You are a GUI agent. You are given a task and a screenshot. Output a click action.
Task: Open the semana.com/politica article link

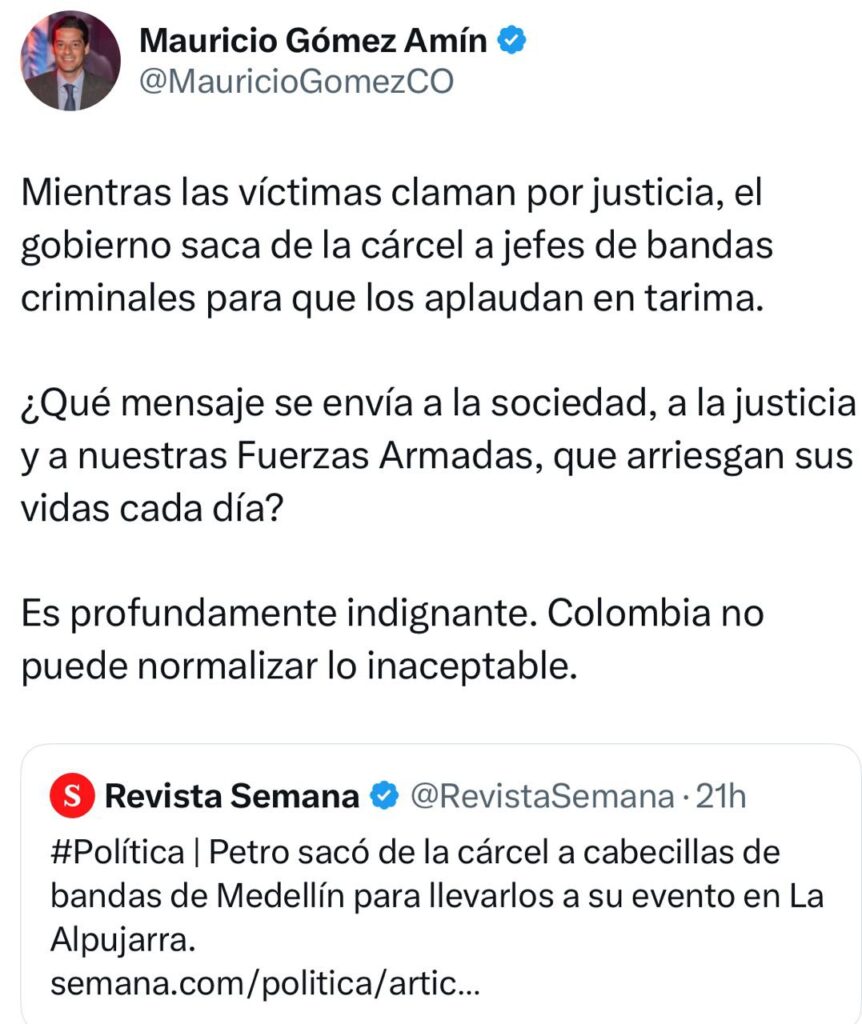pos(265,984)
